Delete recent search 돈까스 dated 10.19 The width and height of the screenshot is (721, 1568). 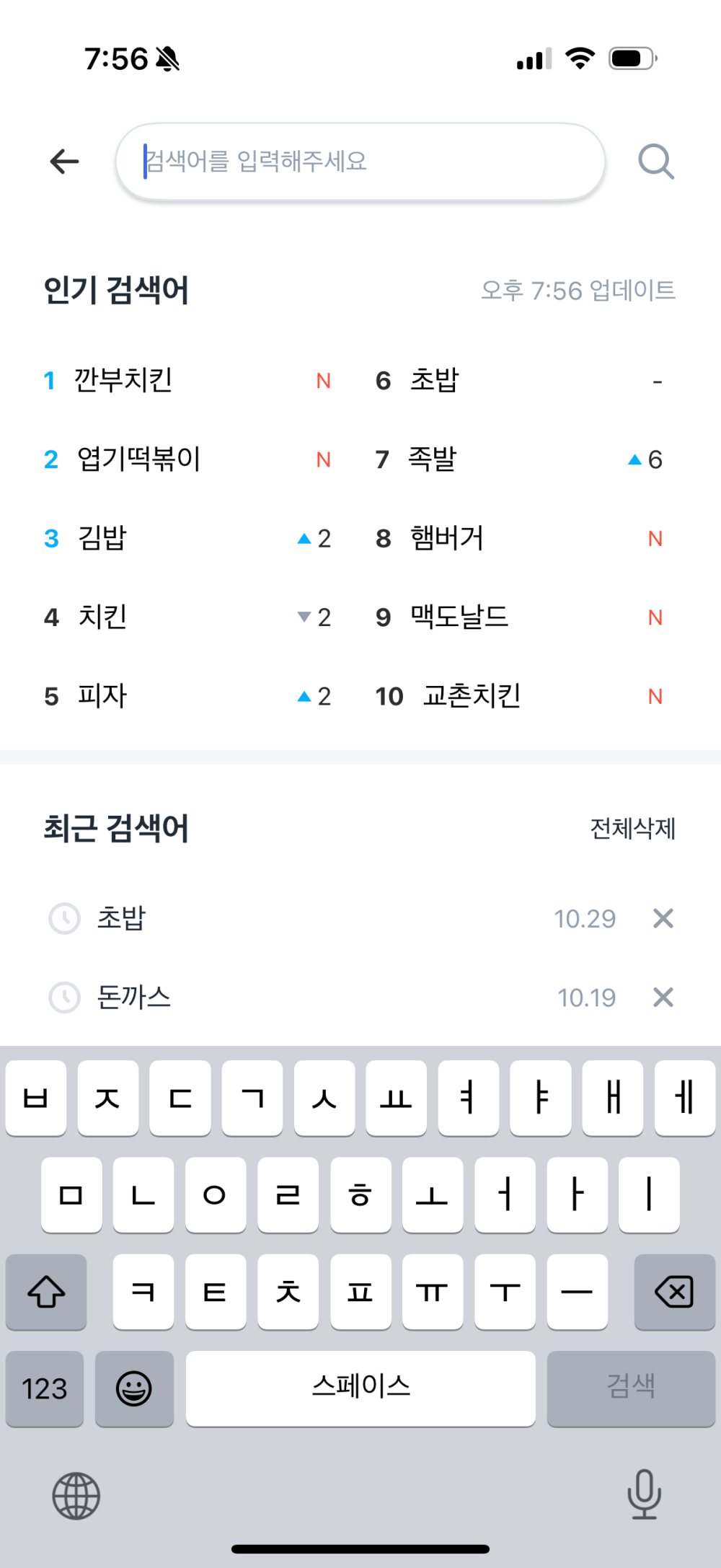coord(663,997)
